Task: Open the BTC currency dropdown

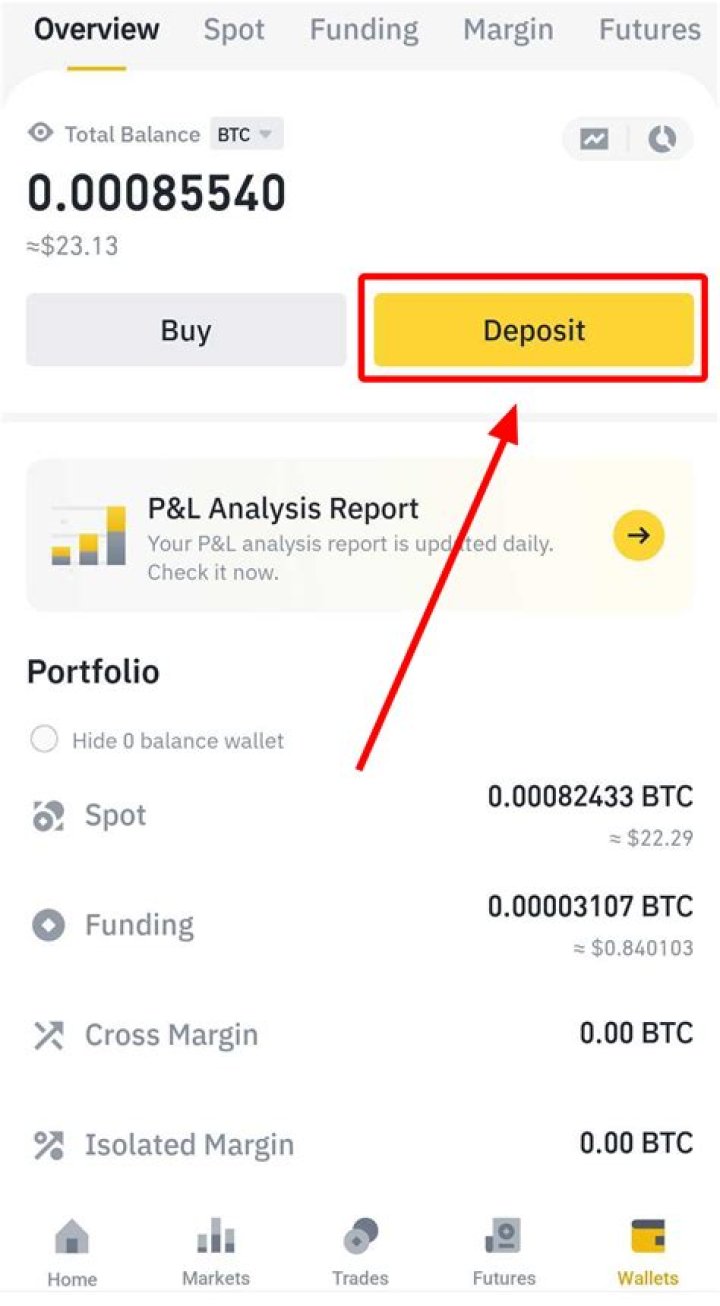Action: [246, 134]
